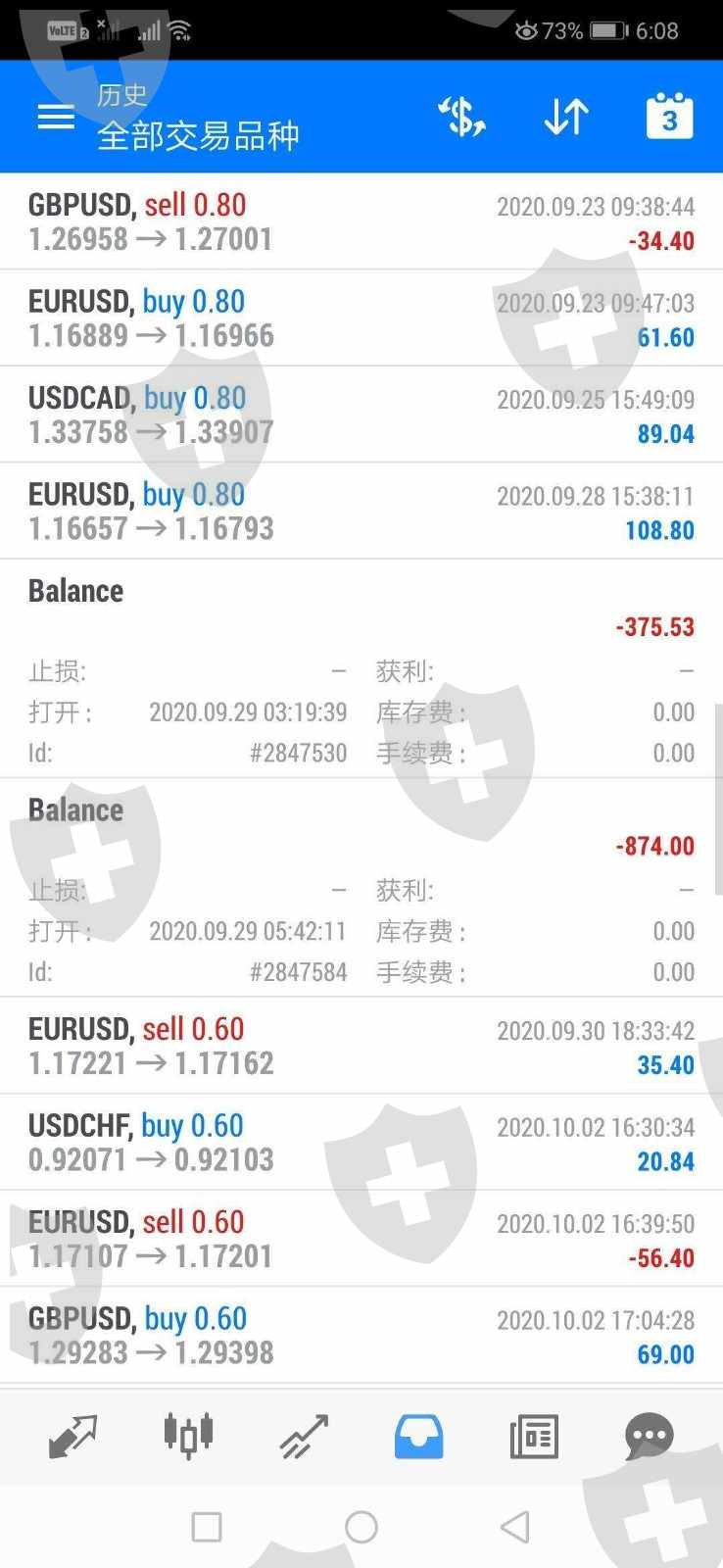The height and width of the screenshot is (1568, 723).
Task: Expand the USDCHF buy 0.60 trade
Action: coord(361,1142)
